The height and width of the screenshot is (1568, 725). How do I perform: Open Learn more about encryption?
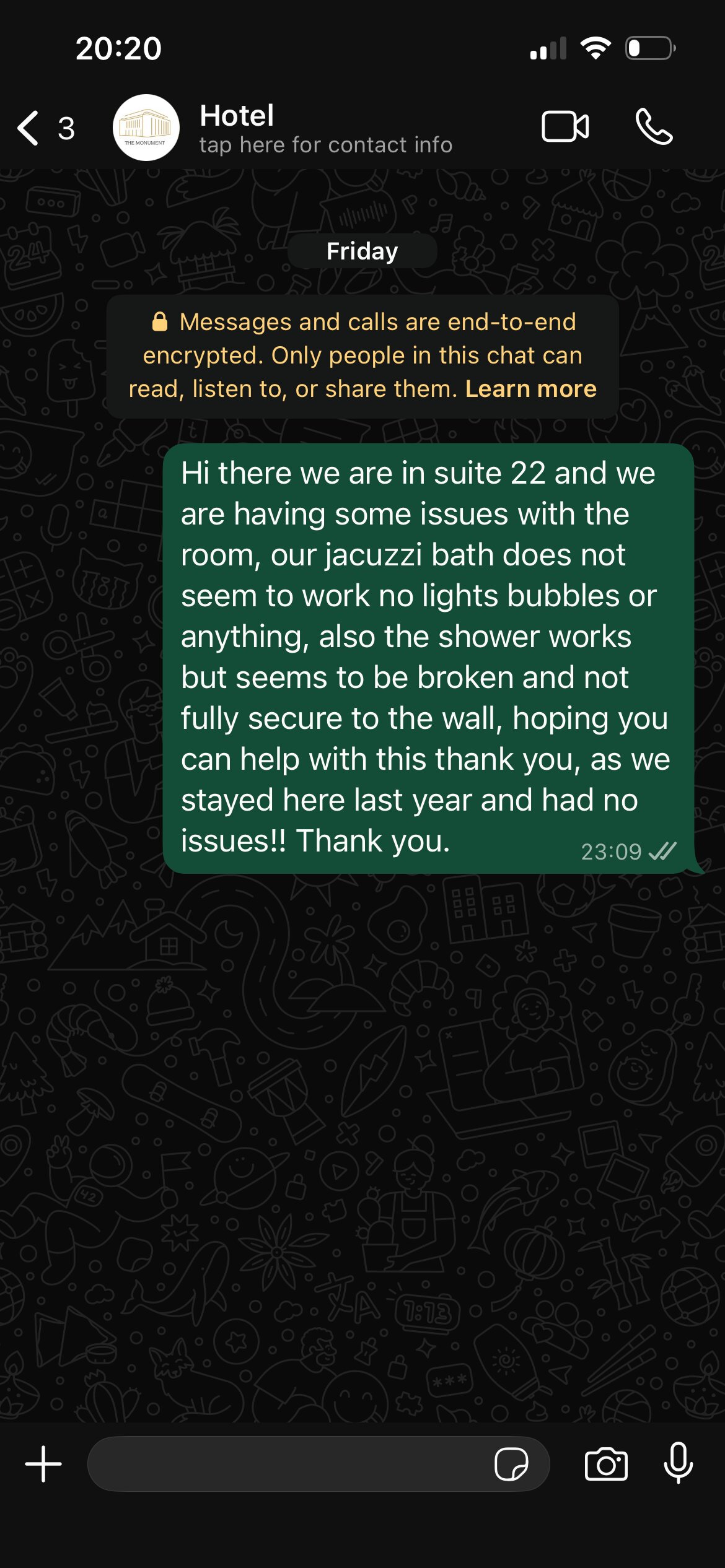[530, 389]
